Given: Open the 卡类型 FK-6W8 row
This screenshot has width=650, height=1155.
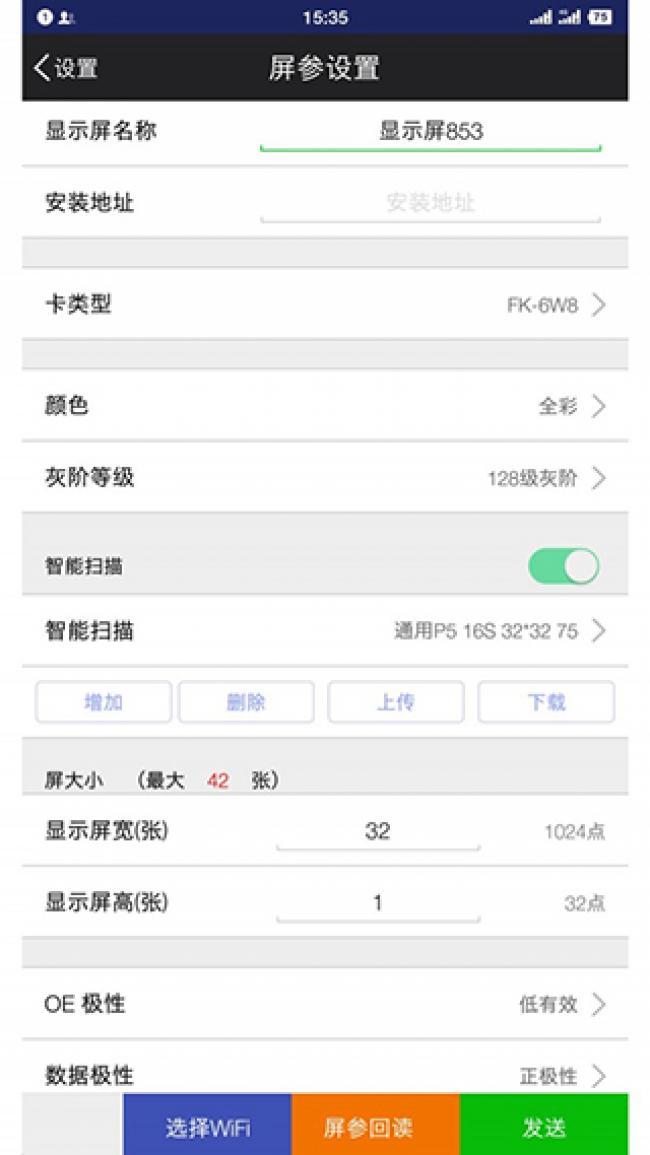Looking at the screenshot, I should coord(325,305).
